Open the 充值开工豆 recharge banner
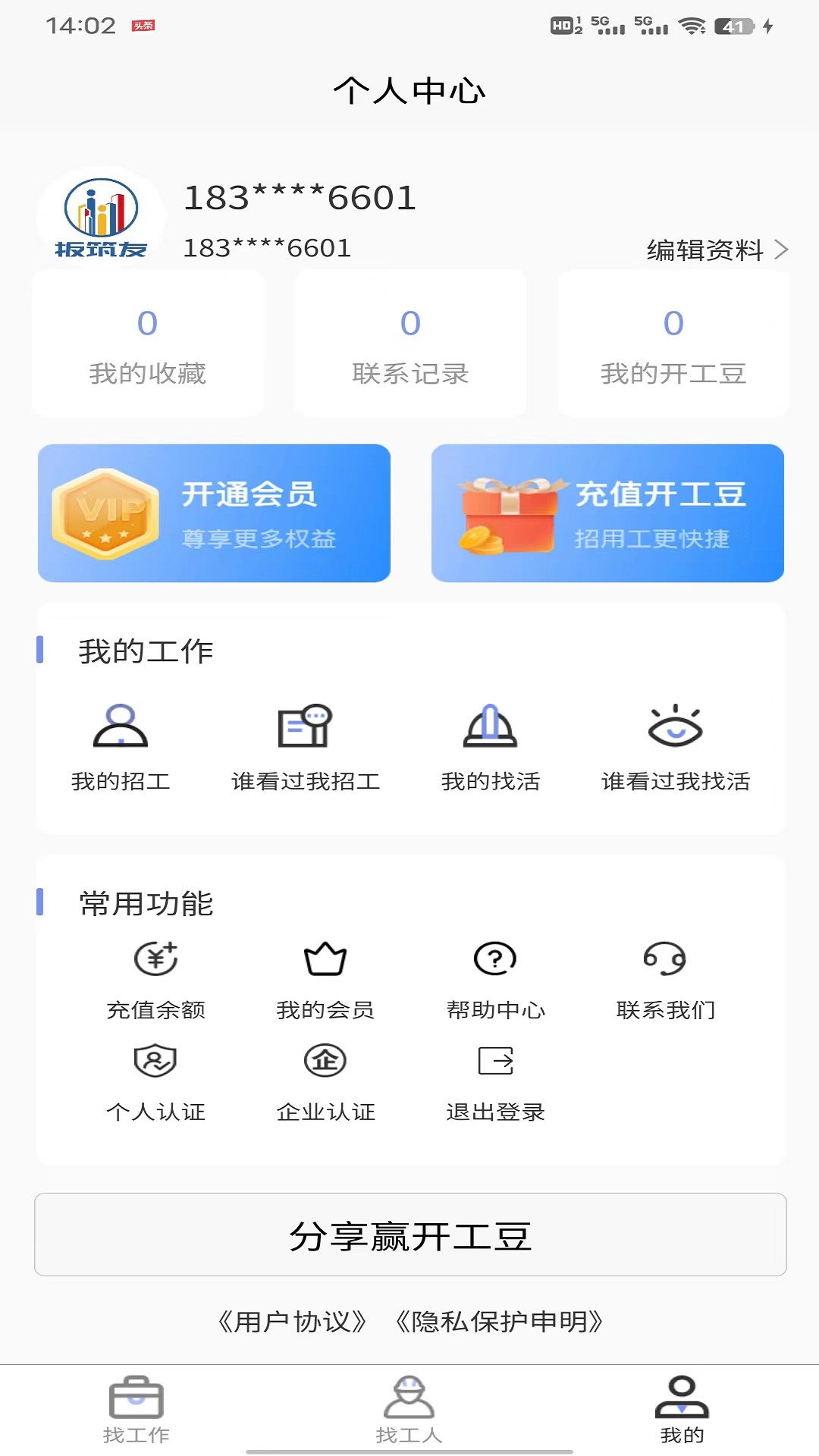 607,513
